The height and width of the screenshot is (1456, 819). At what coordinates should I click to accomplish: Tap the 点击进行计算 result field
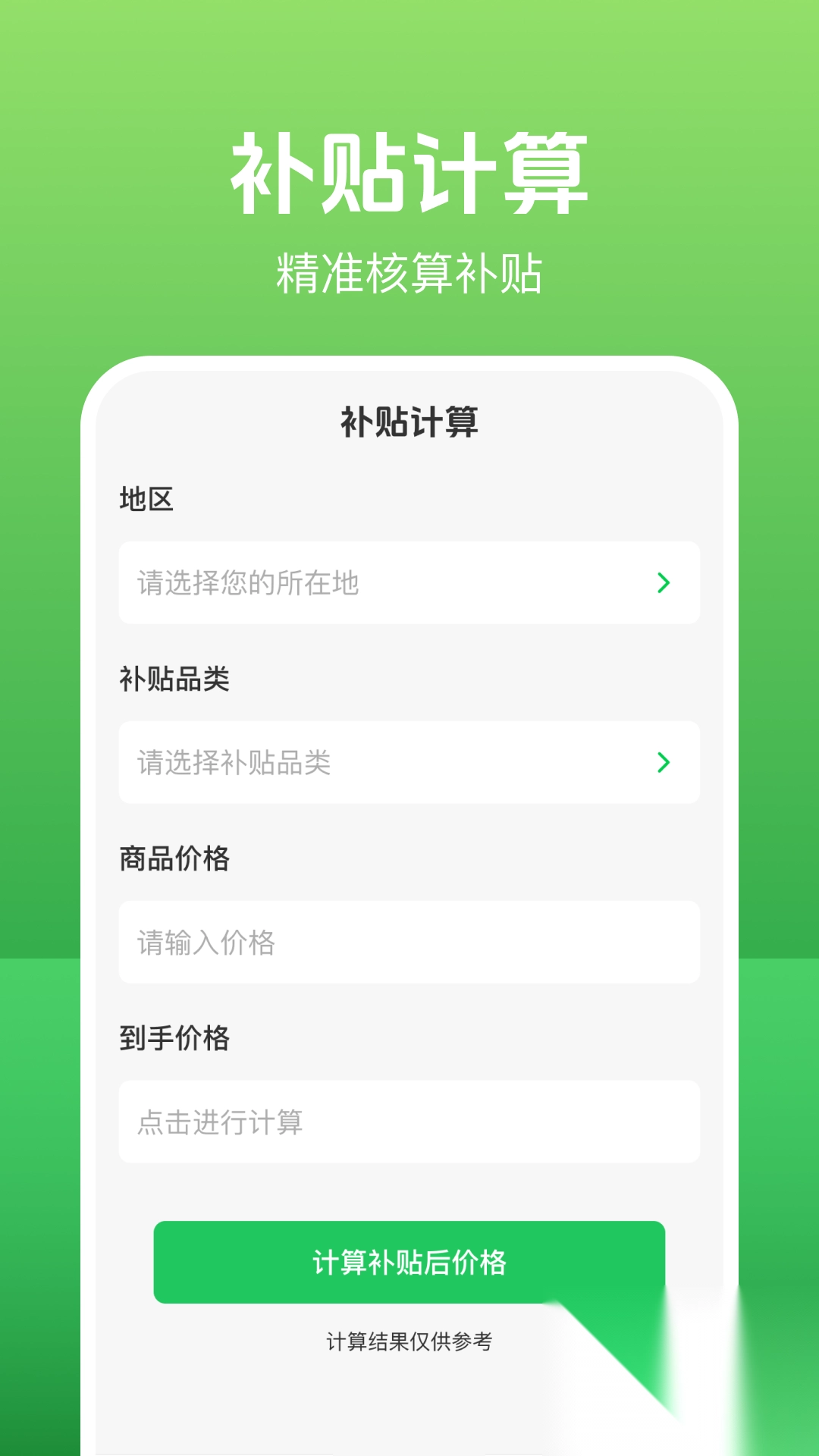tap(409, 1122)
